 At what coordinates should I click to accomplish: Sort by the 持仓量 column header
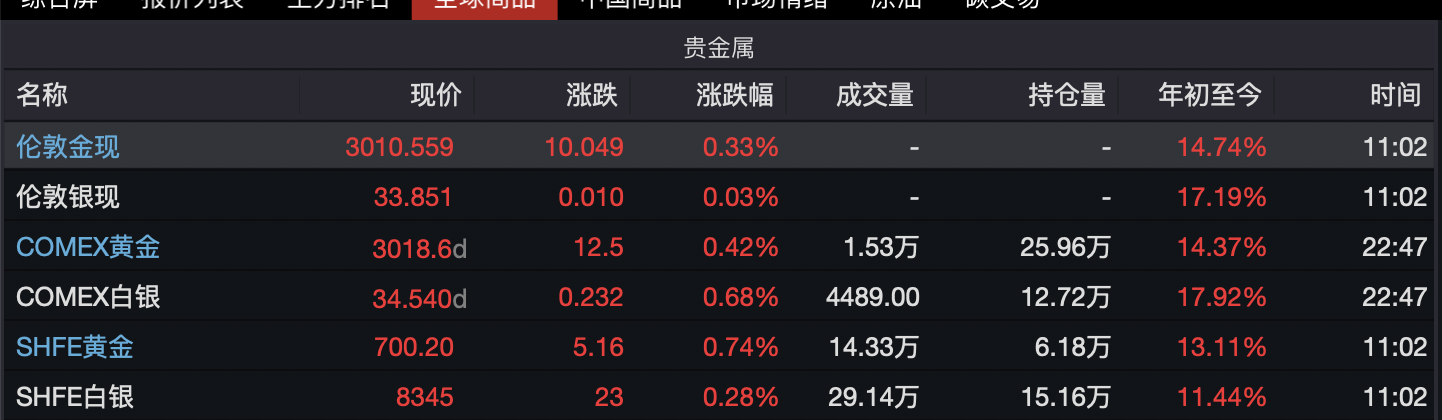click(x=1067, y=96)
